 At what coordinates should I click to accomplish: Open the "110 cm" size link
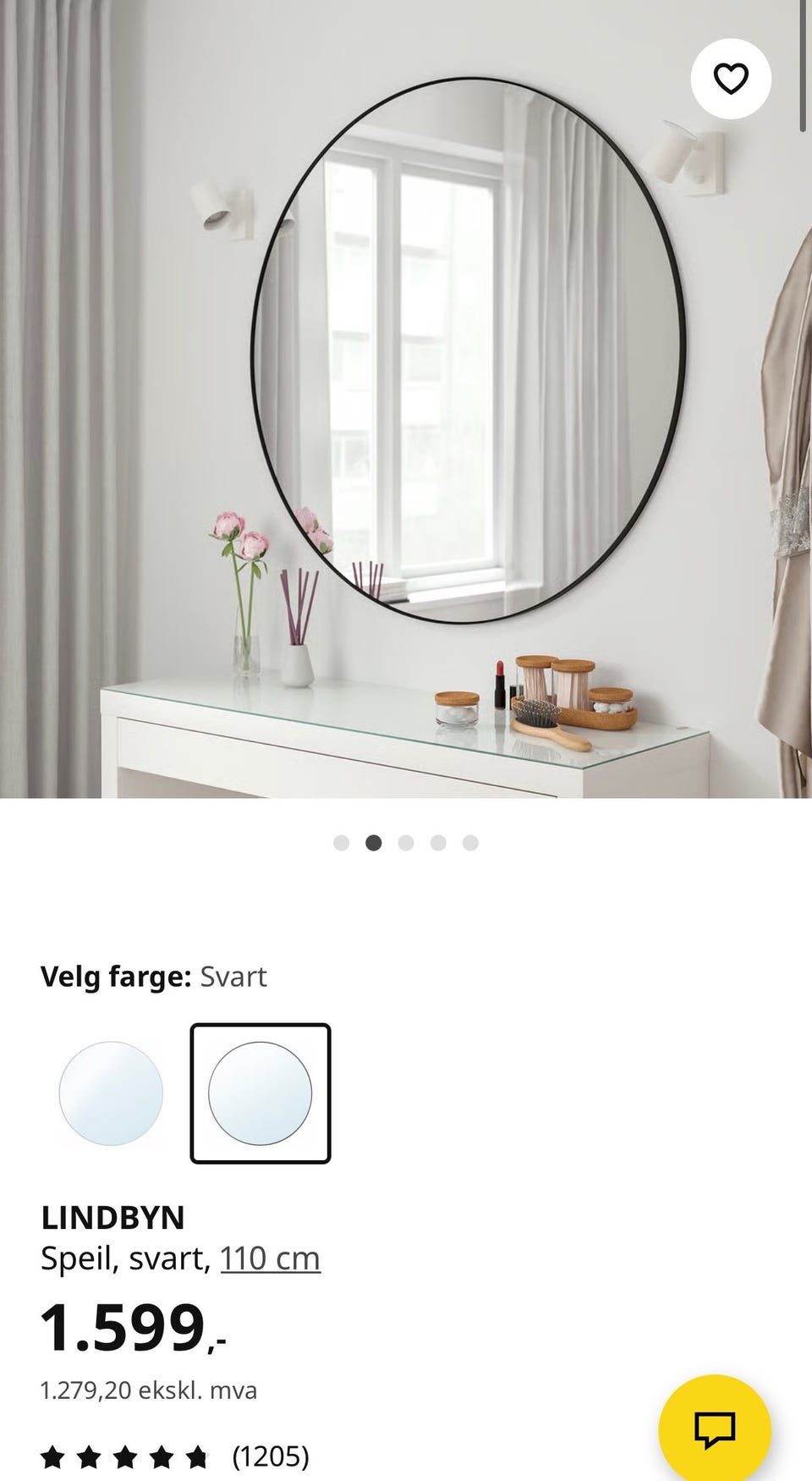269,1258
